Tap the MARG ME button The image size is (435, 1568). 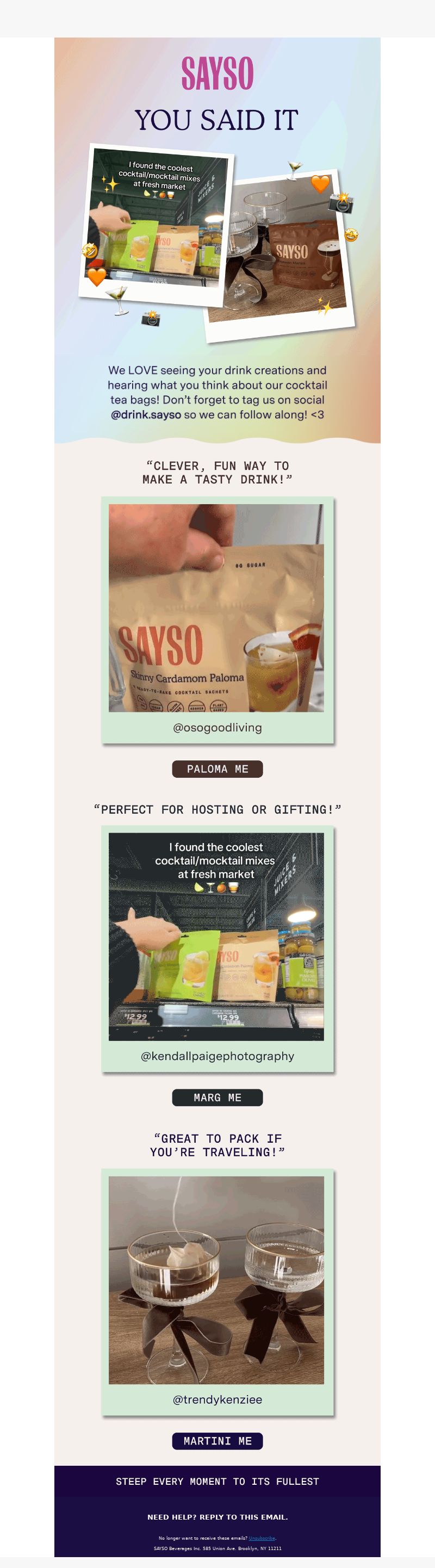(217, 1098)
